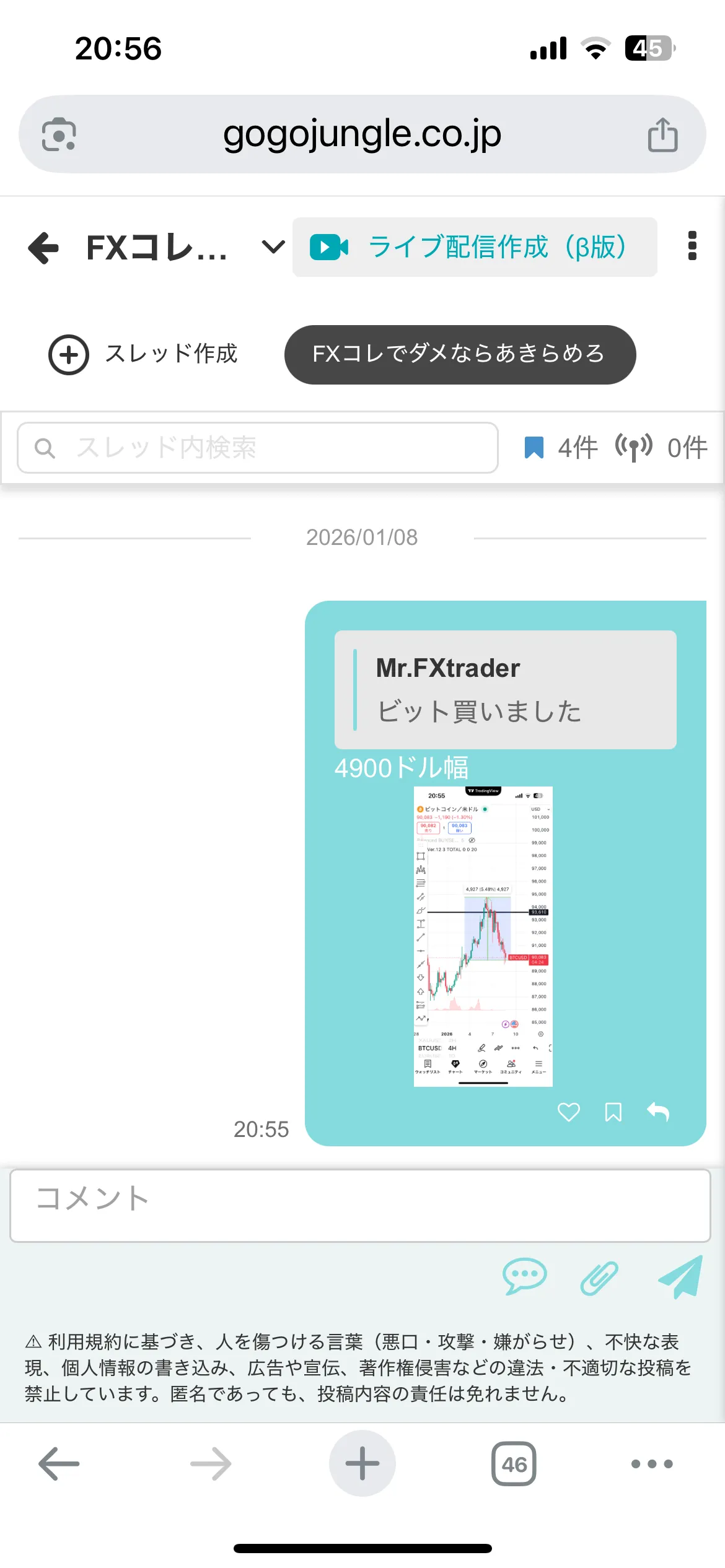725x1568 pixels.
Task: Open the attached BTCUSD chart image
Action: coord(483,936)
